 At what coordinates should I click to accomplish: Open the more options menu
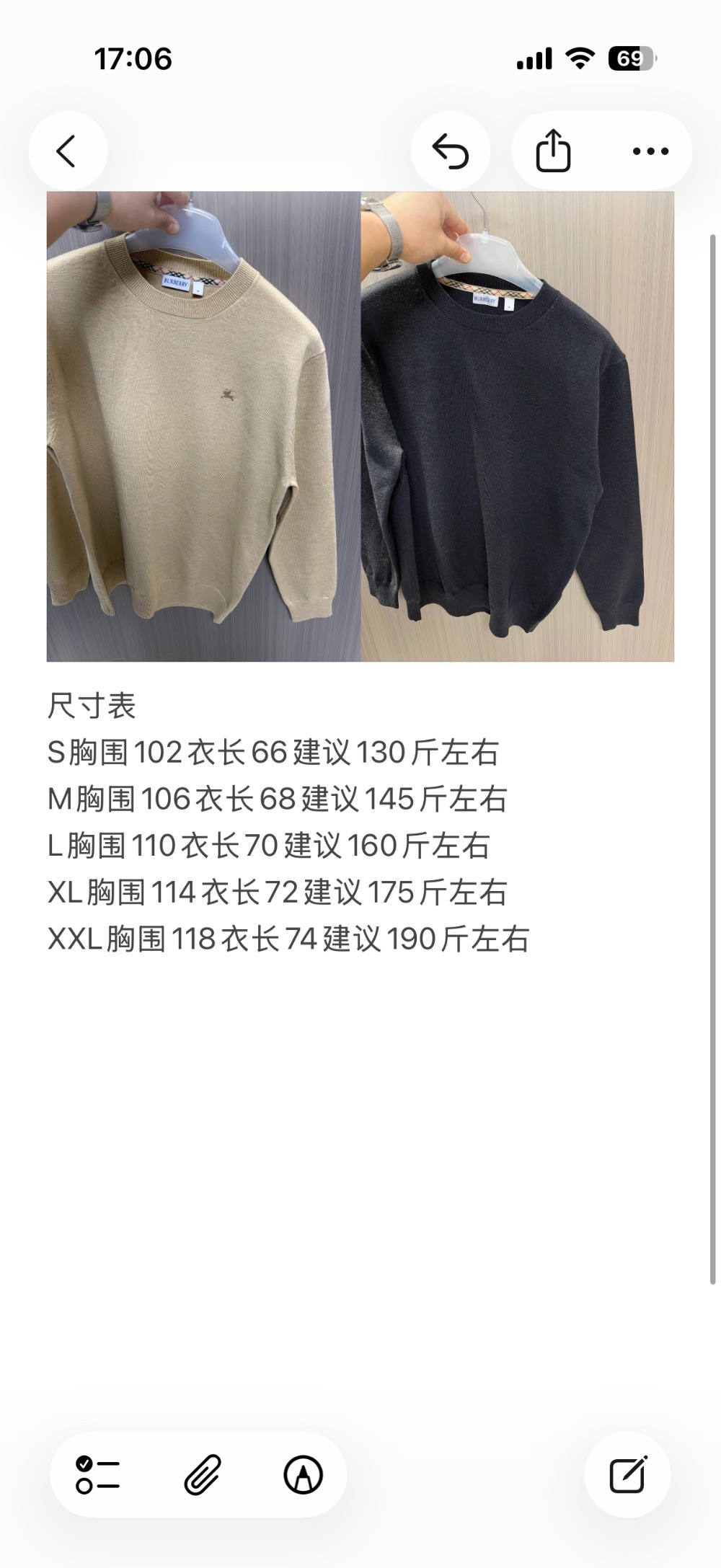(x=650, y=151)
